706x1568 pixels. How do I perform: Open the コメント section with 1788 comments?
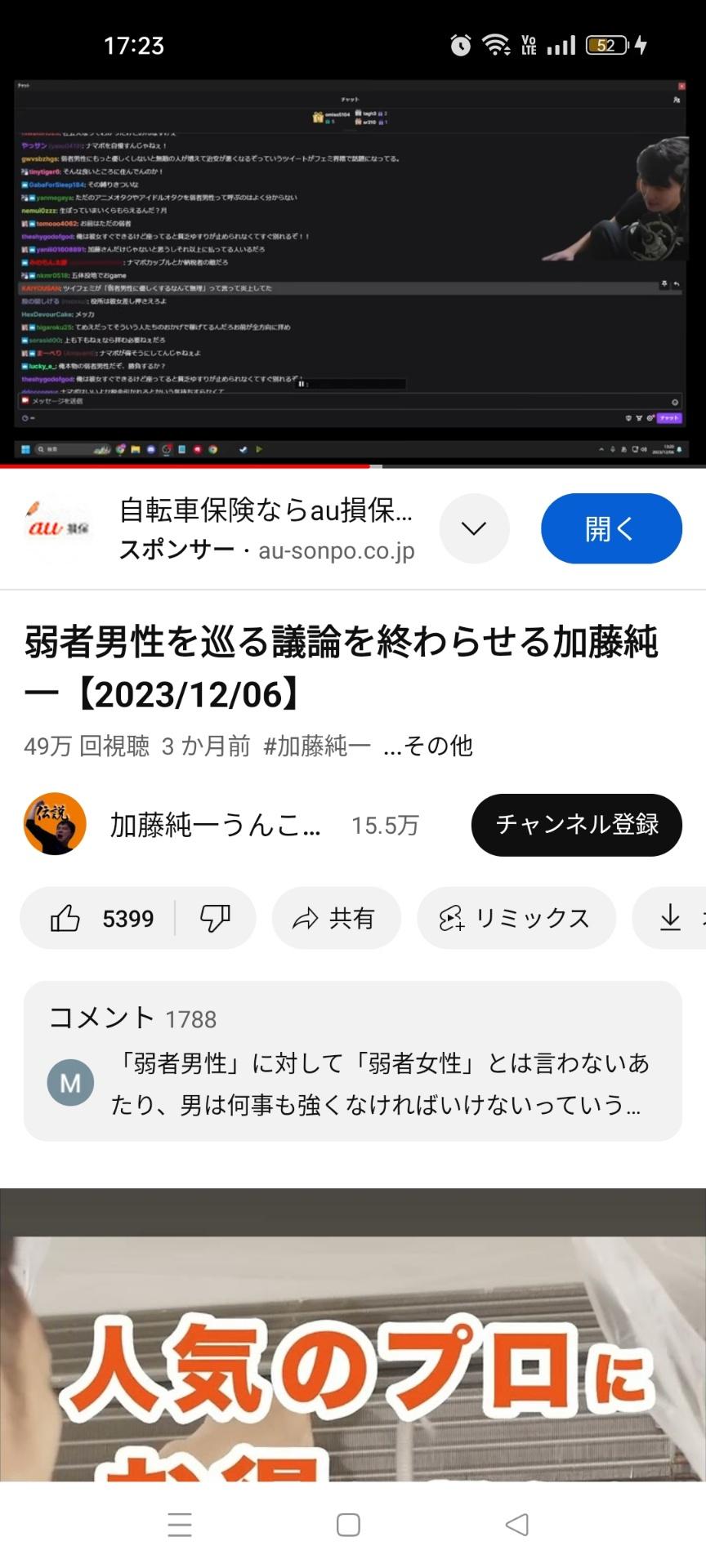(x=353, y=1060)
